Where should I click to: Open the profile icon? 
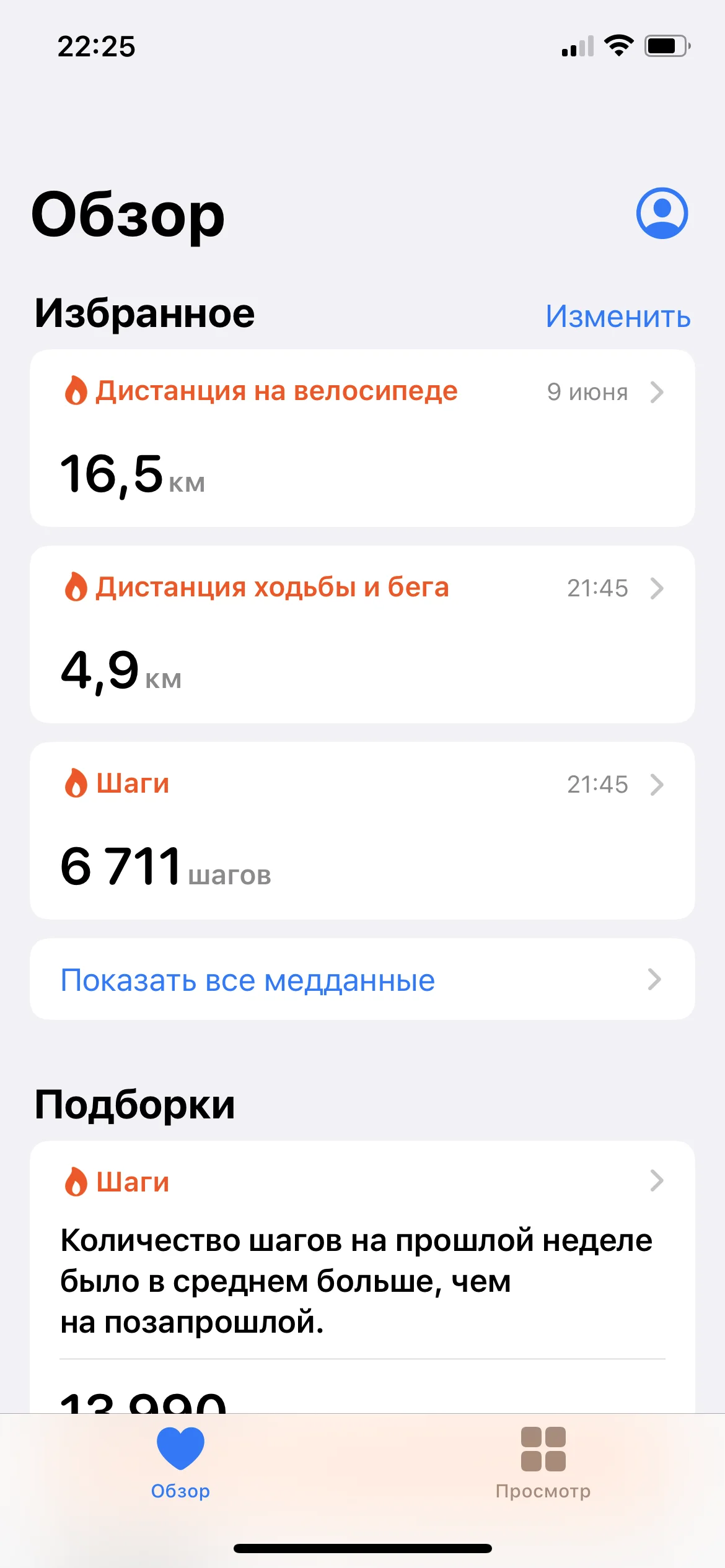pos(662,213)
